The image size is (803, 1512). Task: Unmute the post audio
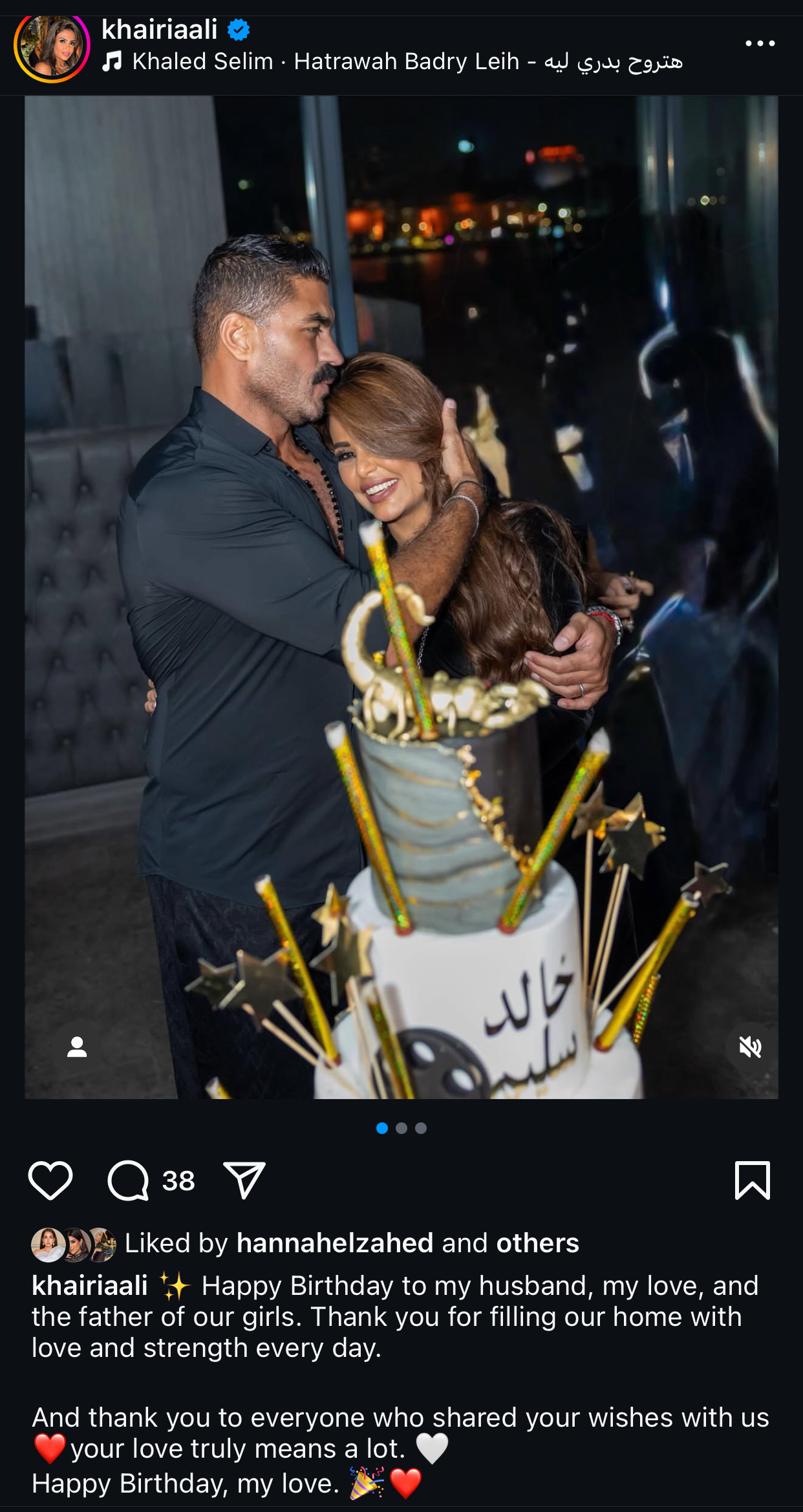tap(750, 1047)
